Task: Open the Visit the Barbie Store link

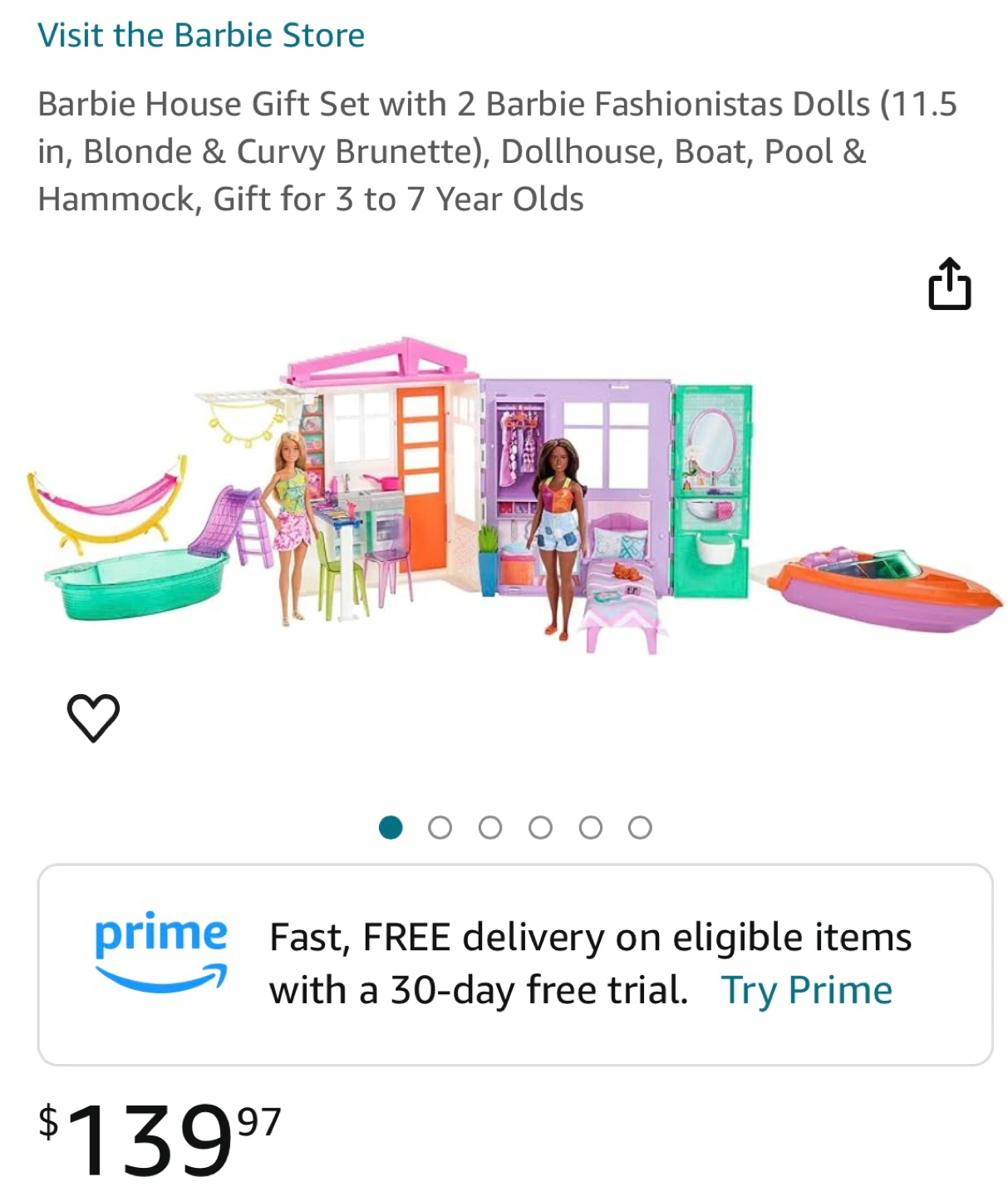Action: pos(201,35)
